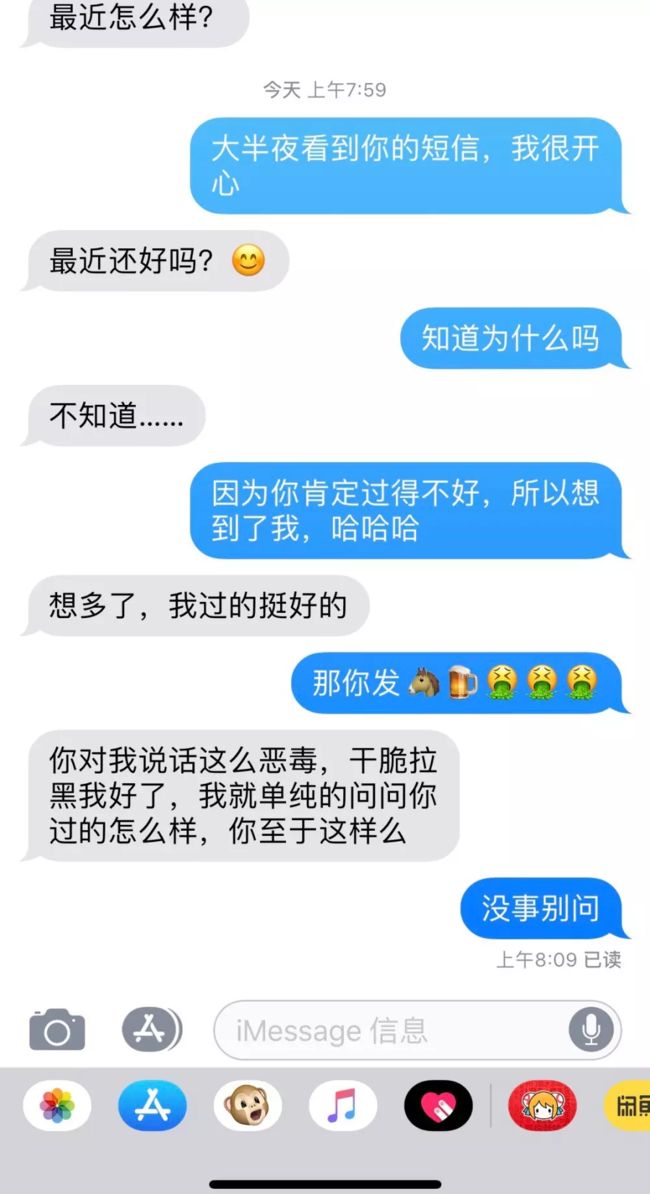Image resolution: width=650 pixels, height=1194 pixels.
Task: Open the Digital Touch heart app
Action: pyautogui.click(x=438, y=1106)
